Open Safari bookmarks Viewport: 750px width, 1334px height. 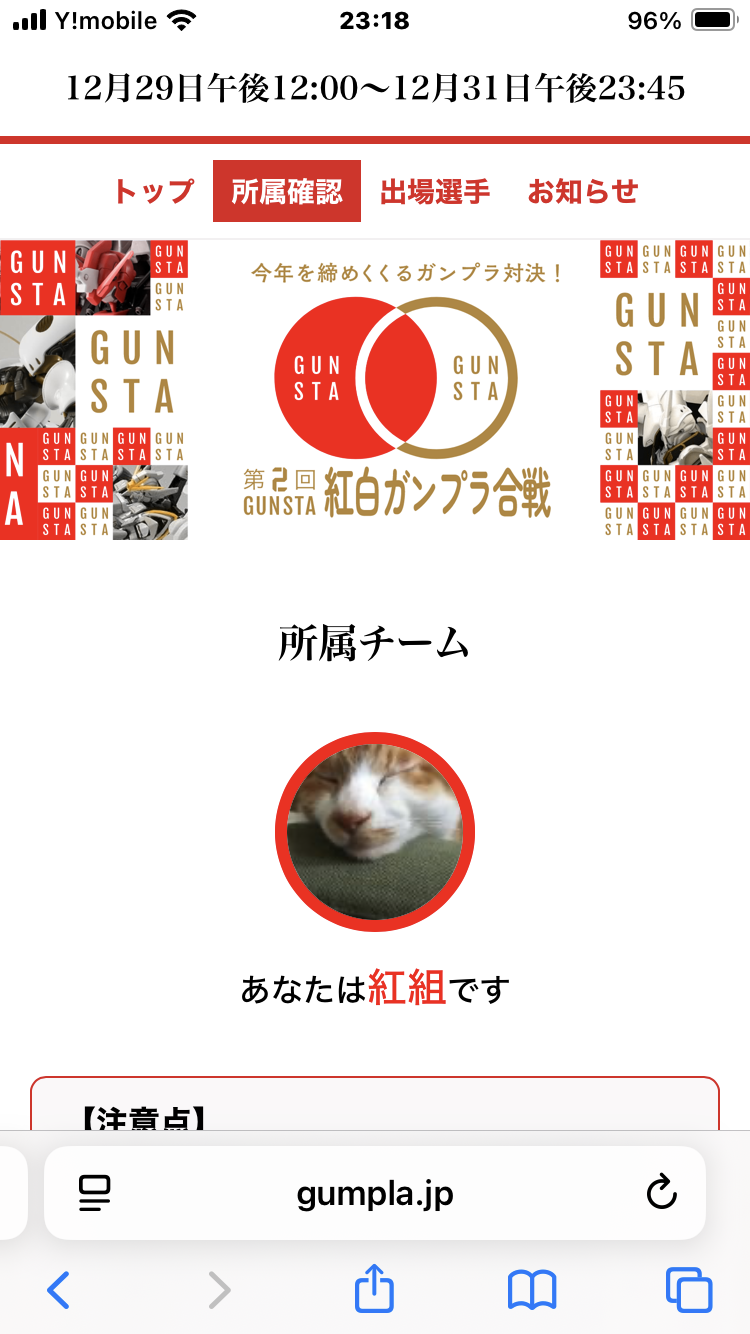pos(531,1290)
